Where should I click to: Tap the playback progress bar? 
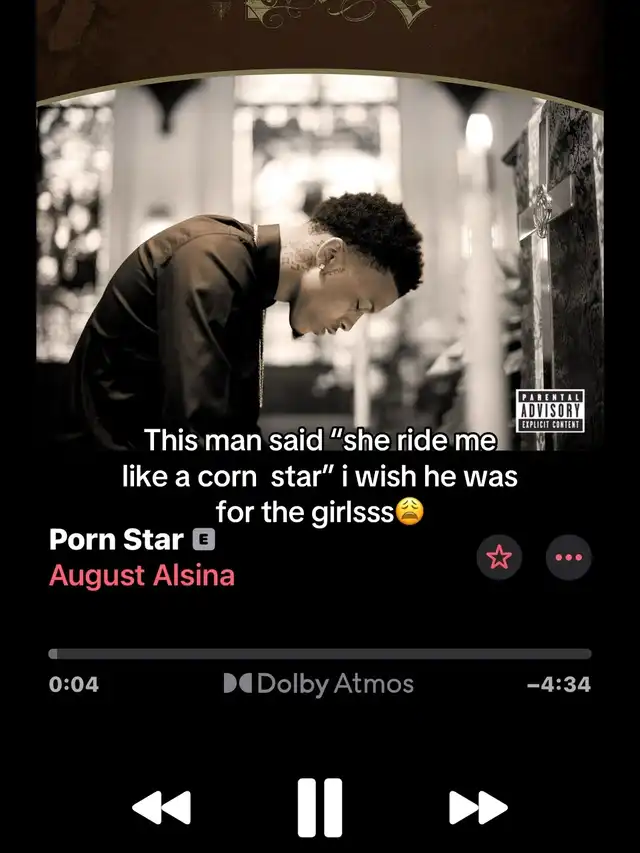click(x=320, y=654)
